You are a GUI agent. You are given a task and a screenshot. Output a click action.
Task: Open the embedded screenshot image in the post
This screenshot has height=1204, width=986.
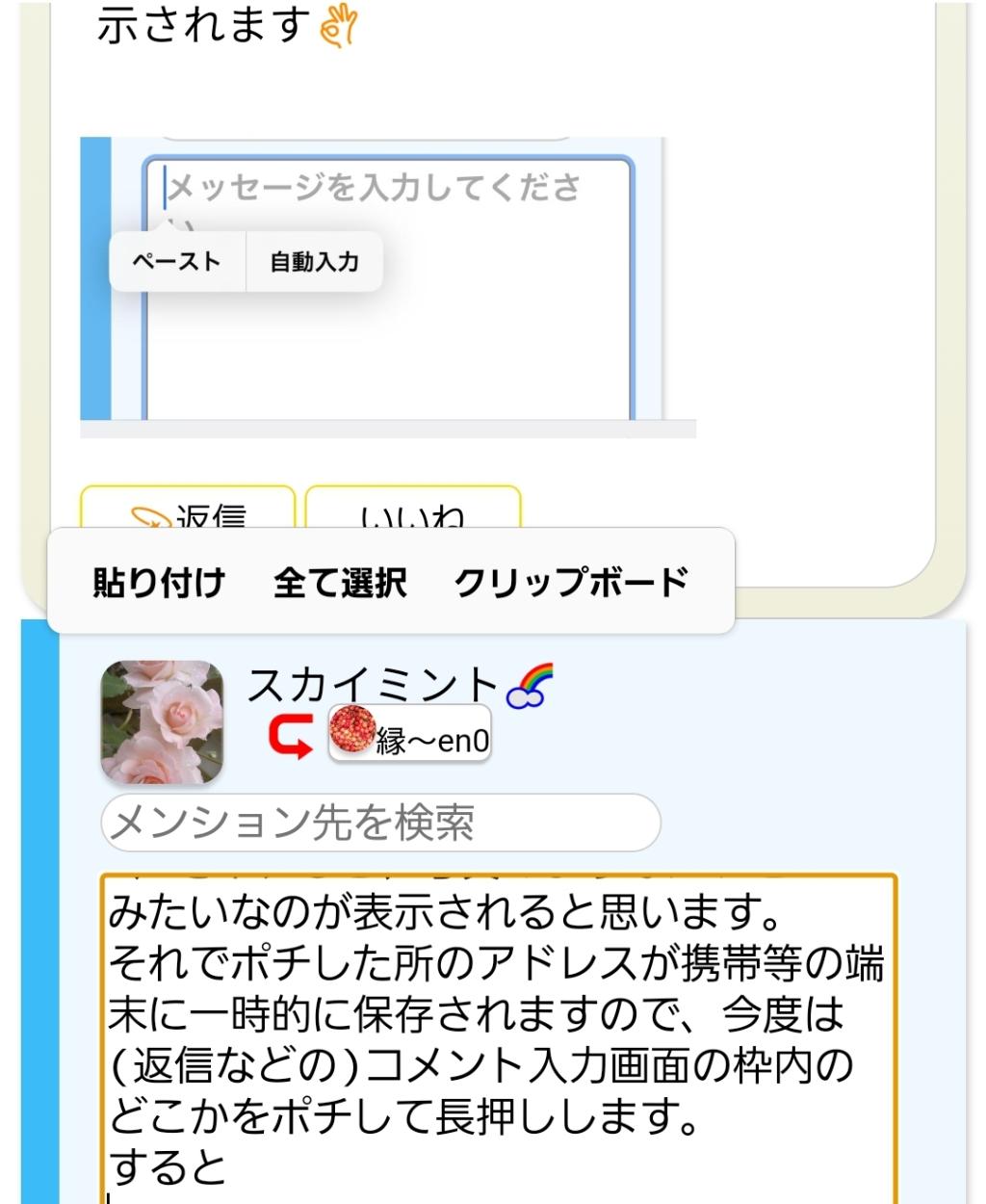click(387, 287)
